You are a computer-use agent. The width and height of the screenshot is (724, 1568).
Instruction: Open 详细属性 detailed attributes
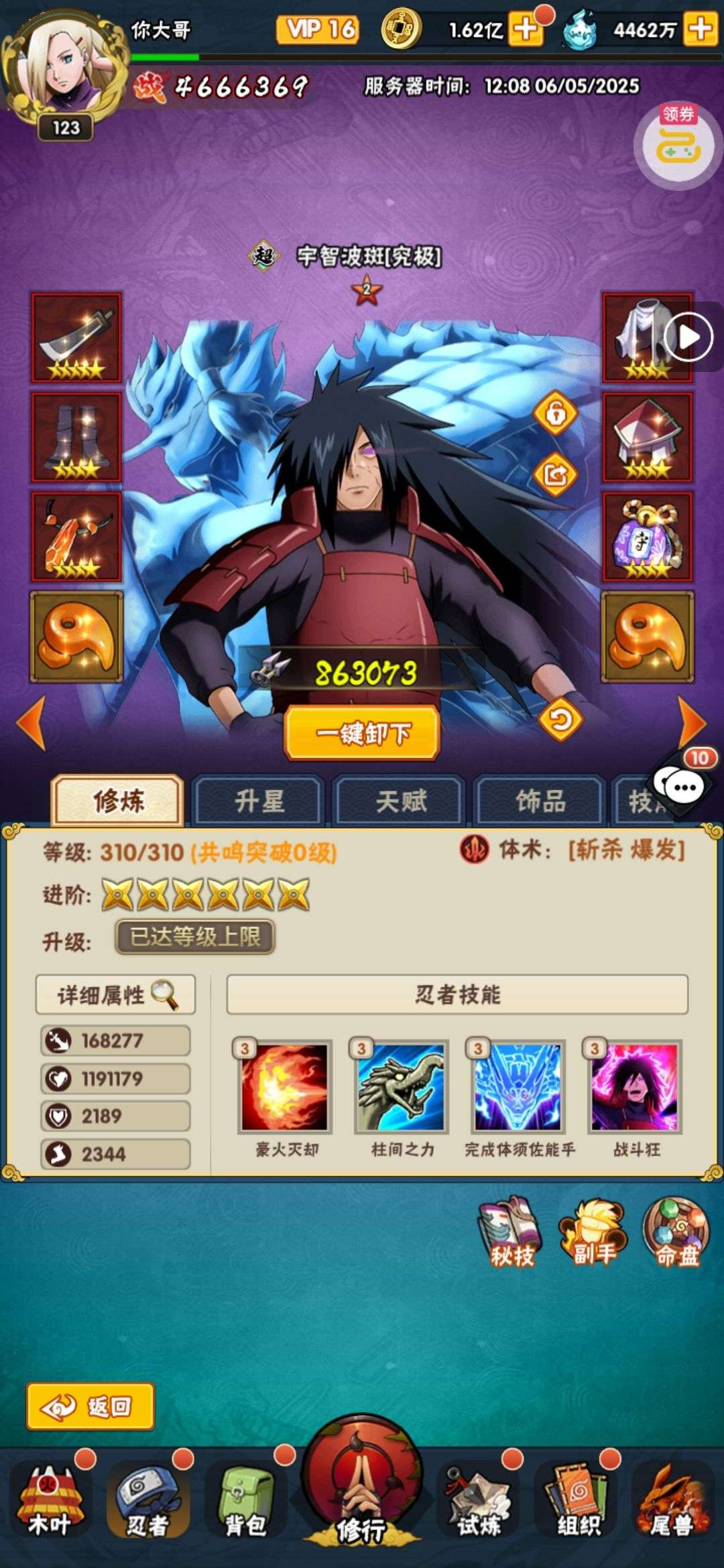116,994
